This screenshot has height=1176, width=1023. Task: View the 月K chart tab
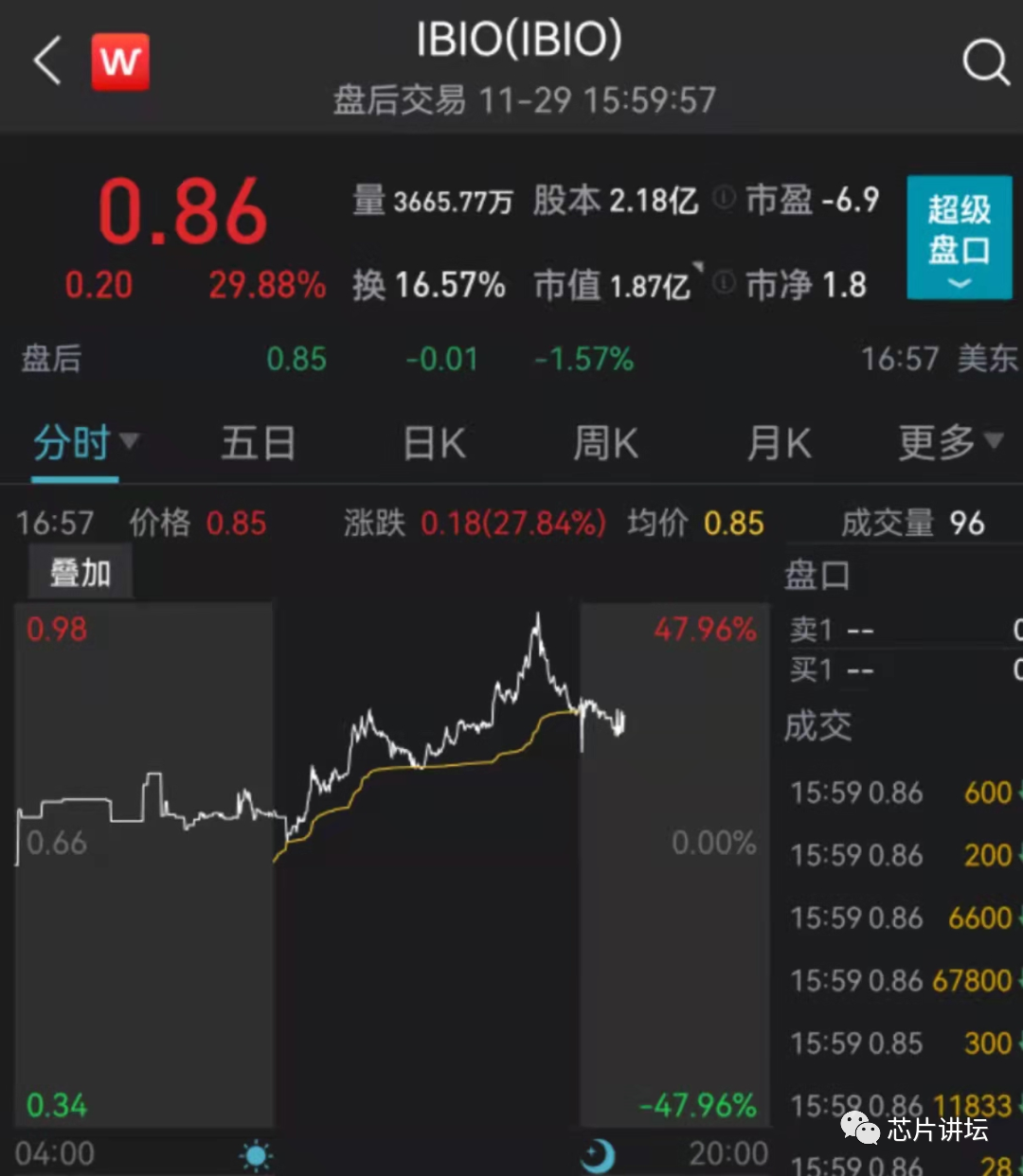tap(779, 442)
